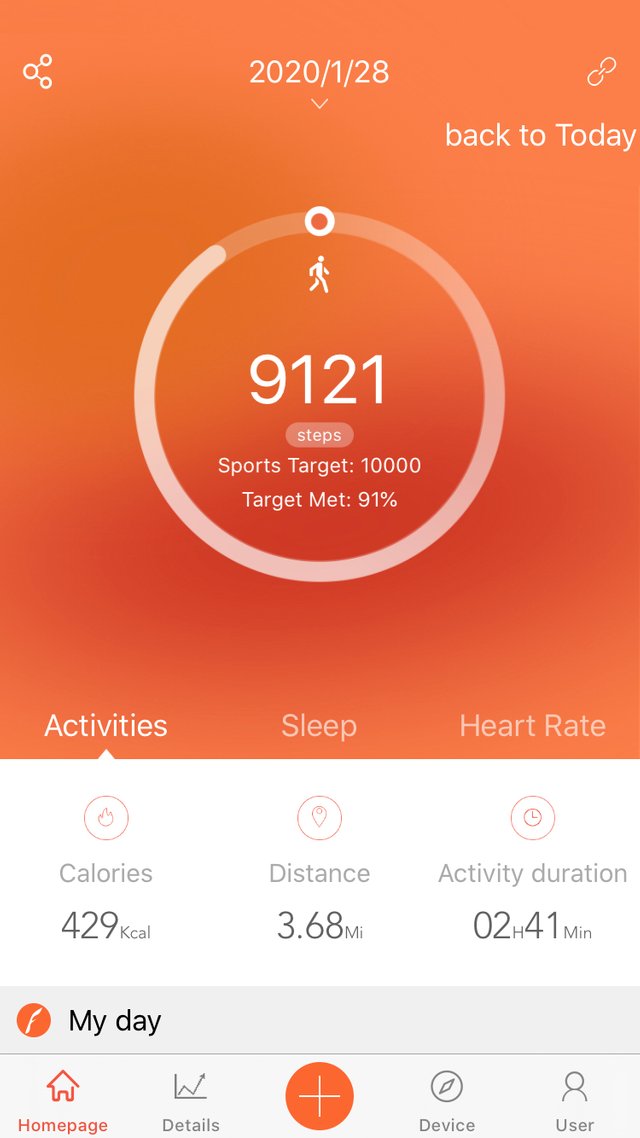
Task: Switch to the Heart Rate tab
Action: pyautogui.click(x=533, y=726)
